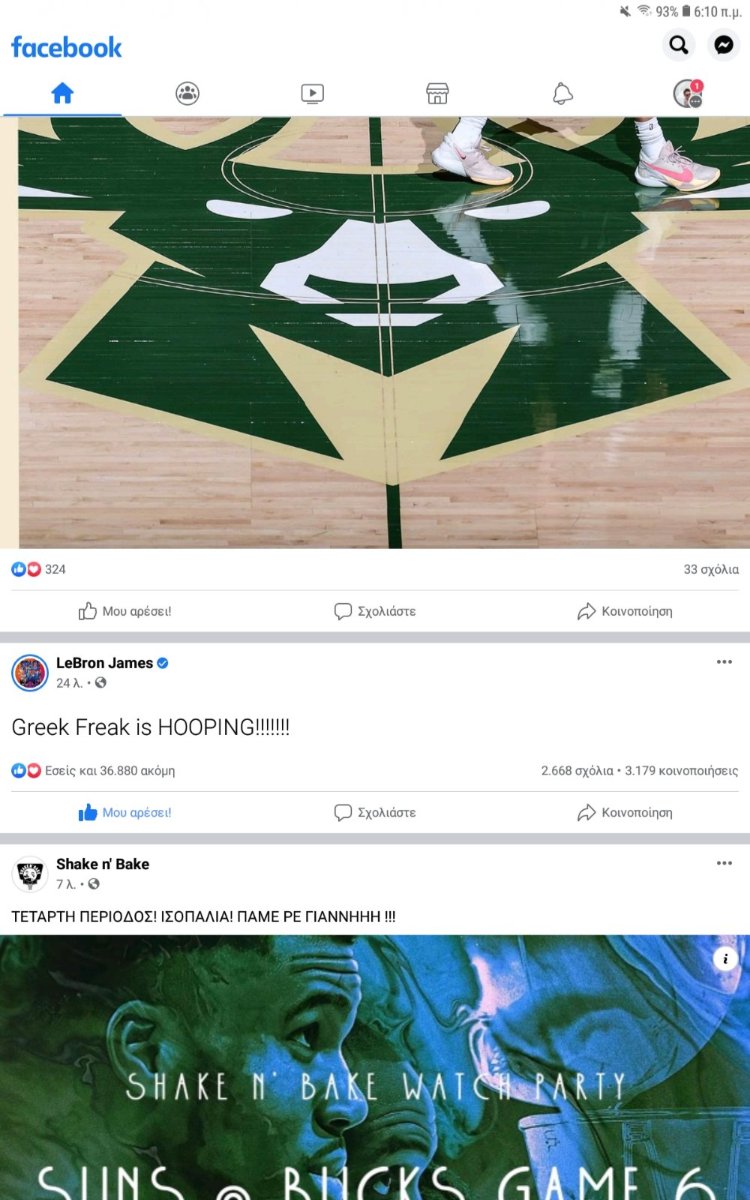Like the Bucks court photo post
The height and width of the screenshot is (1200, 750).
coord(125,611)
